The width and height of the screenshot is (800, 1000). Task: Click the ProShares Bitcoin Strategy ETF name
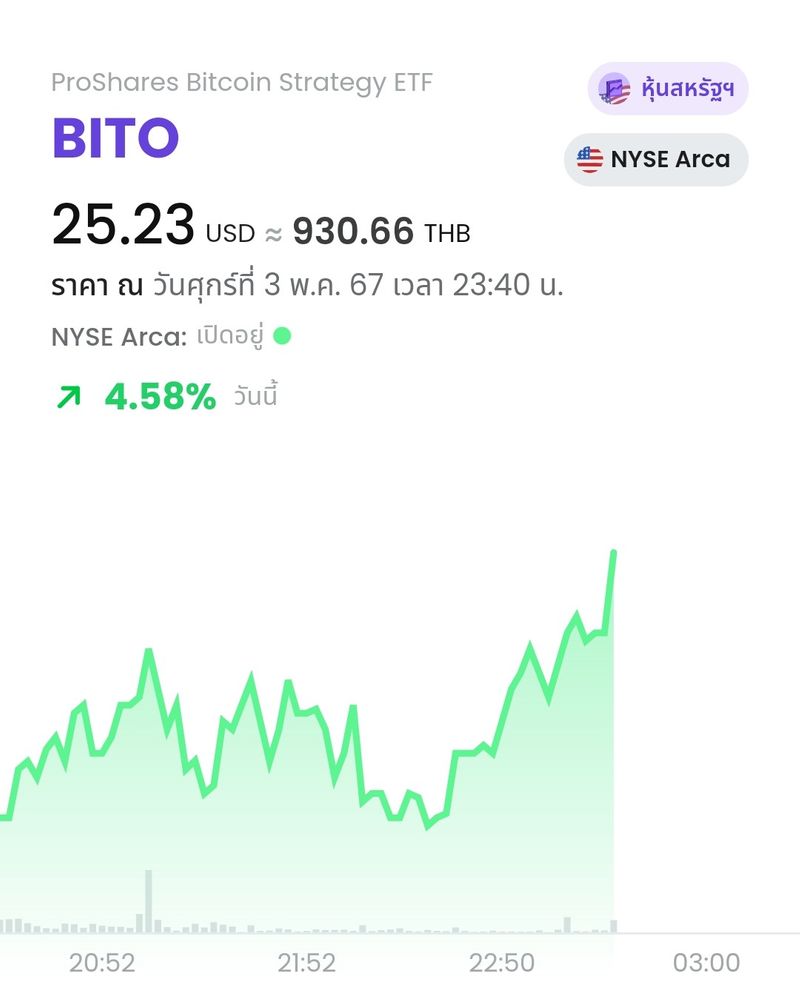[x=242, y=82]
